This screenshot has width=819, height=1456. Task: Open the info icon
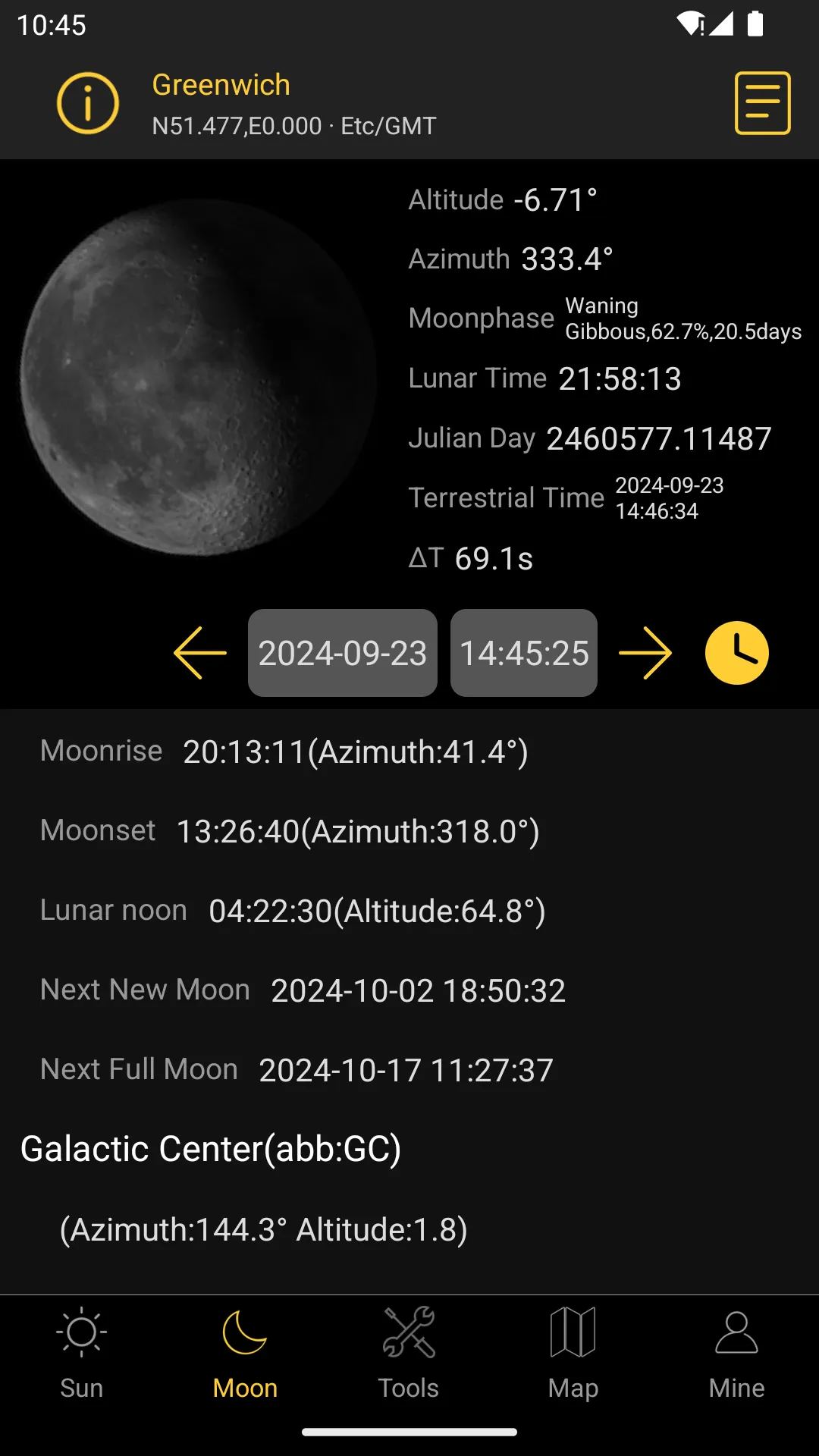(88, 103)
